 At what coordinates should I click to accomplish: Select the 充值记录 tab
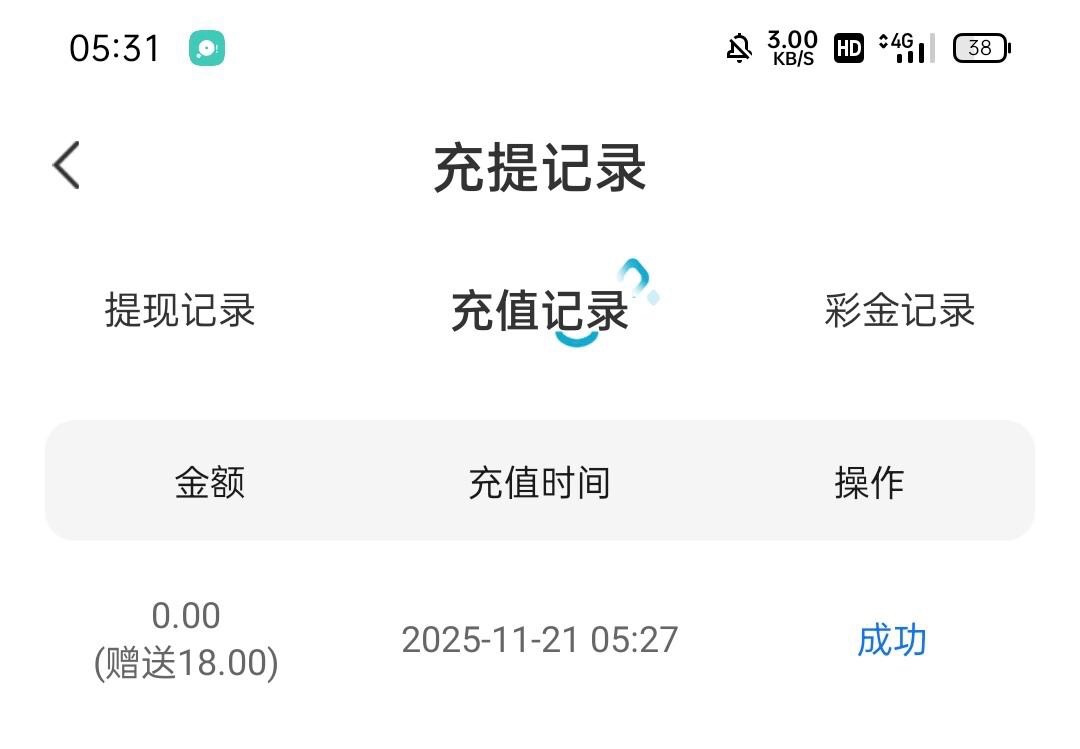[540, 311]
